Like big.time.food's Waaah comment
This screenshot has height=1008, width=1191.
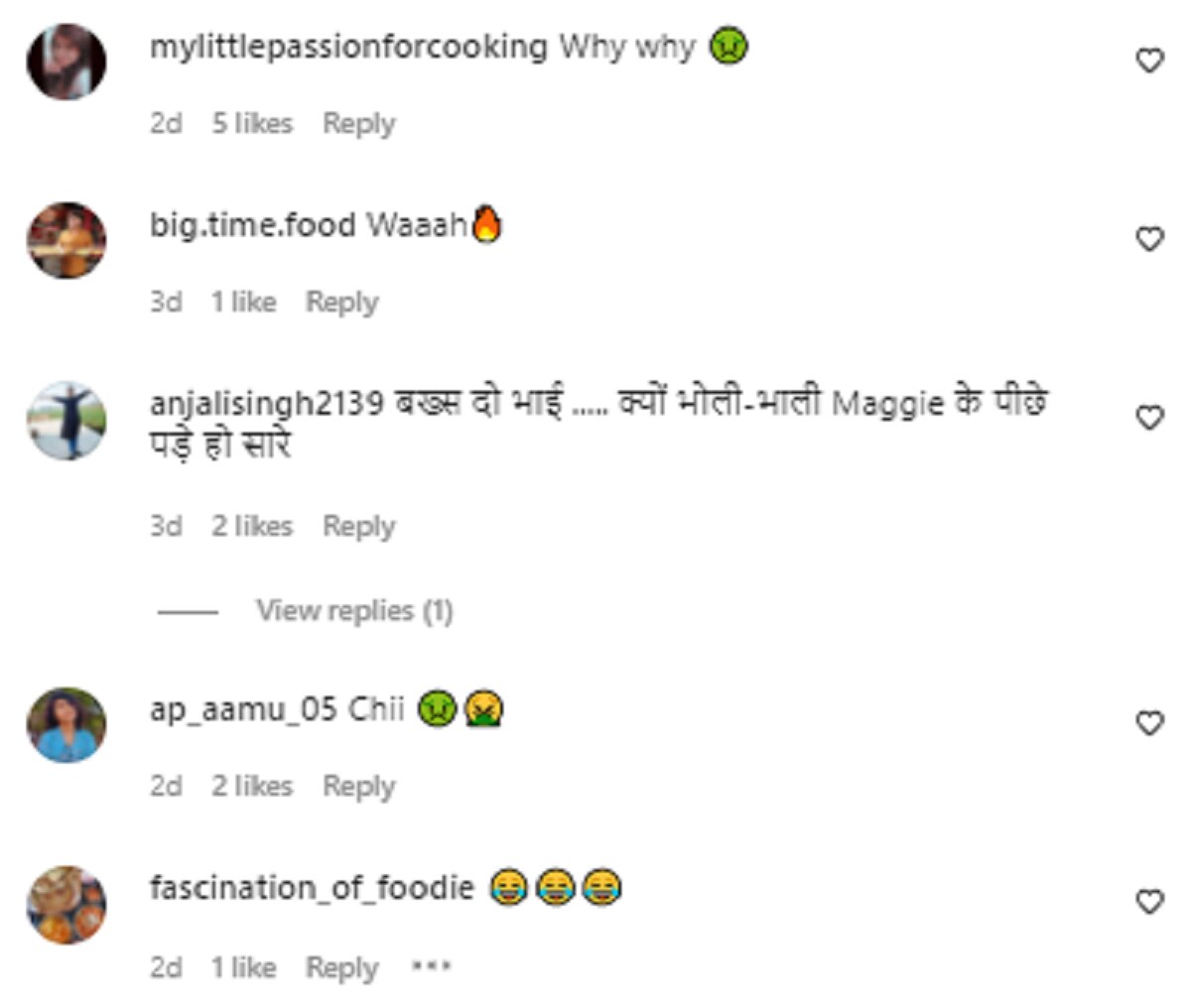point(1149,239)
